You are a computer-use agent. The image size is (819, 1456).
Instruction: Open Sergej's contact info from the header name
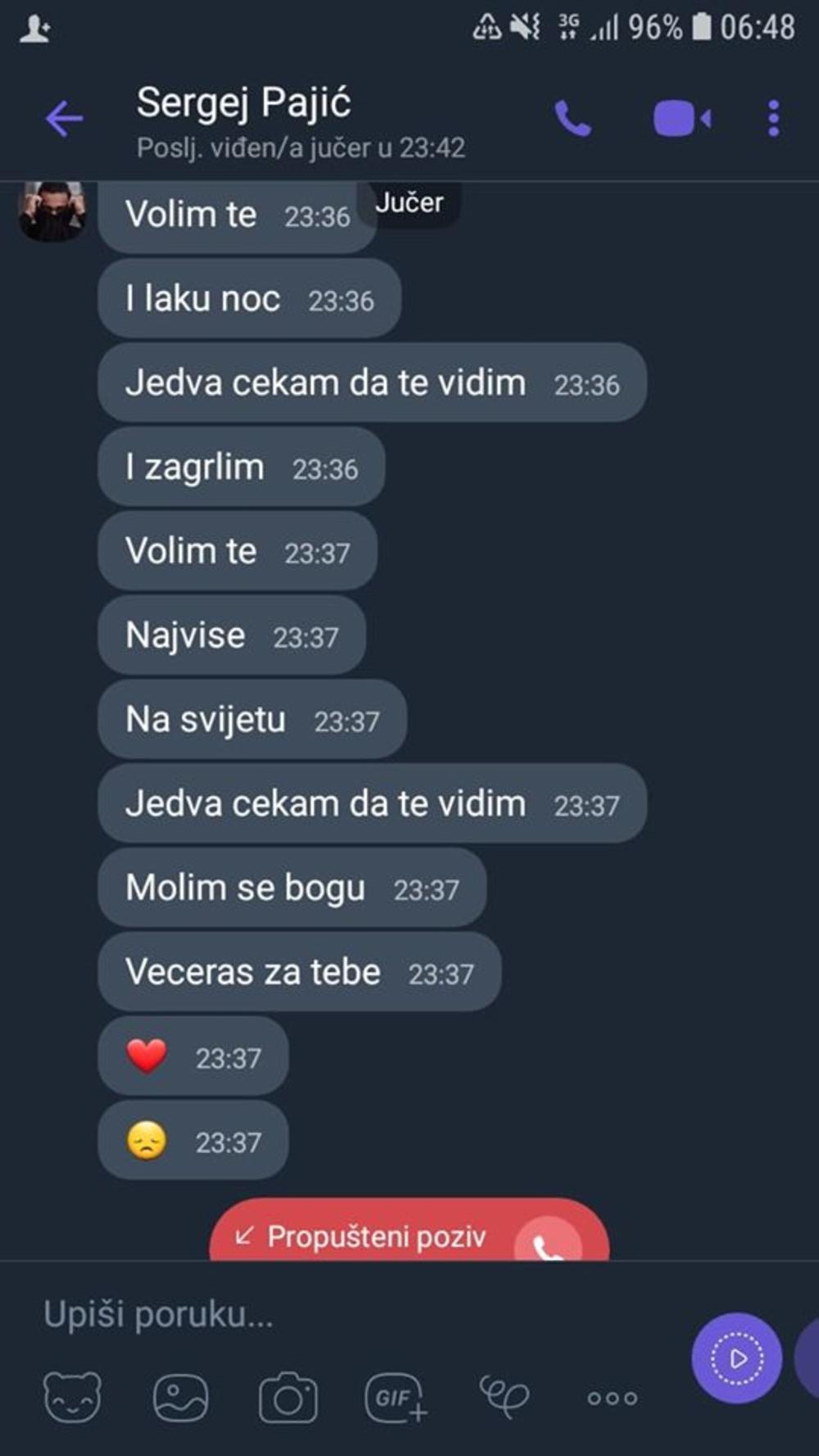coord(244,104)
